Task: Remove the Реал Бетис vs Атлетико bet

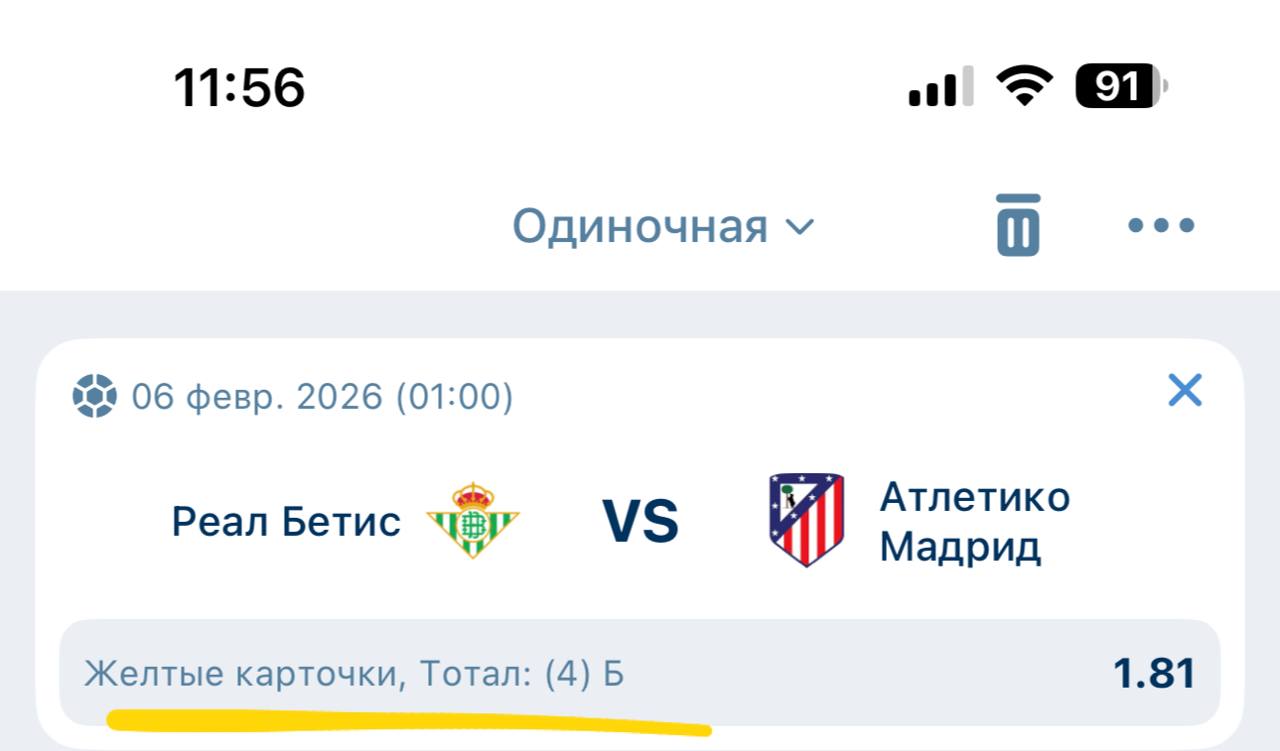Action: 1185,390
